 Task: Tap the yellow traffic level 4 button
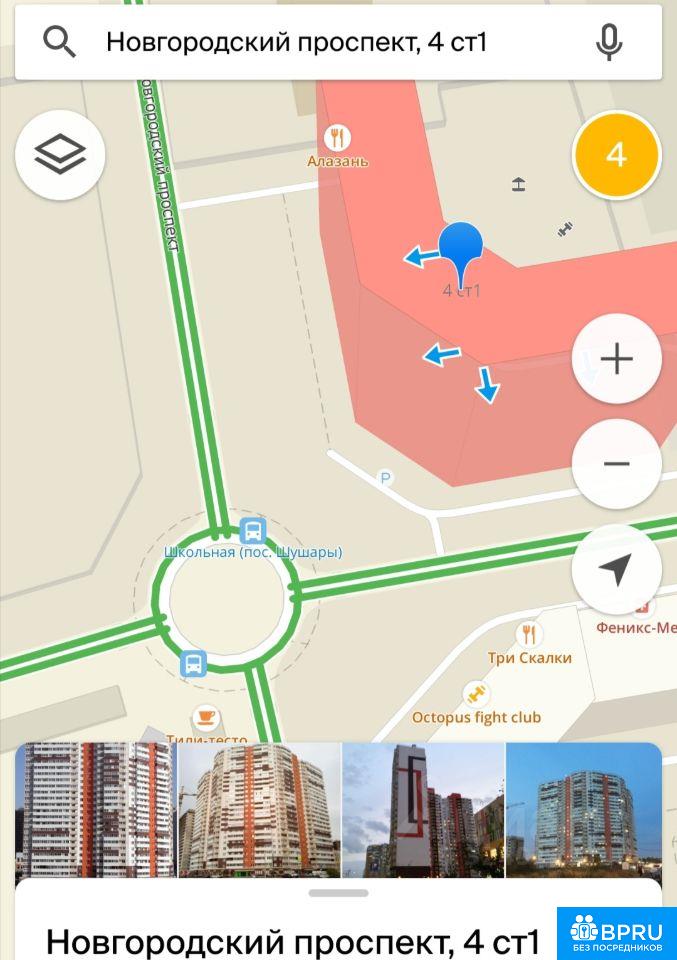pos(616,155)
